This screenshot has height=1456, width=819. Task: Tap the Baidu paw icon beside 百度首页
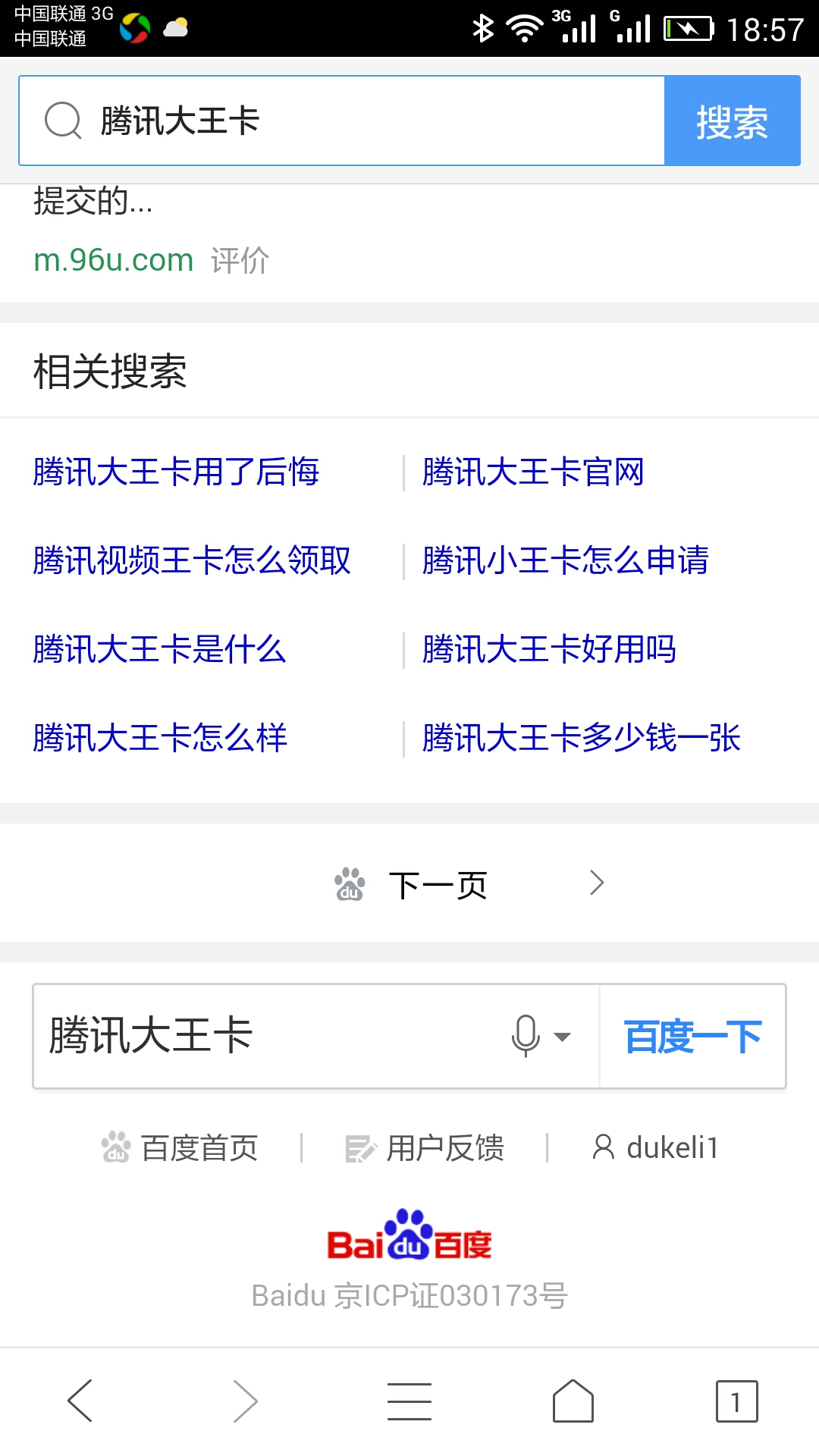[x=115, y=1147]
